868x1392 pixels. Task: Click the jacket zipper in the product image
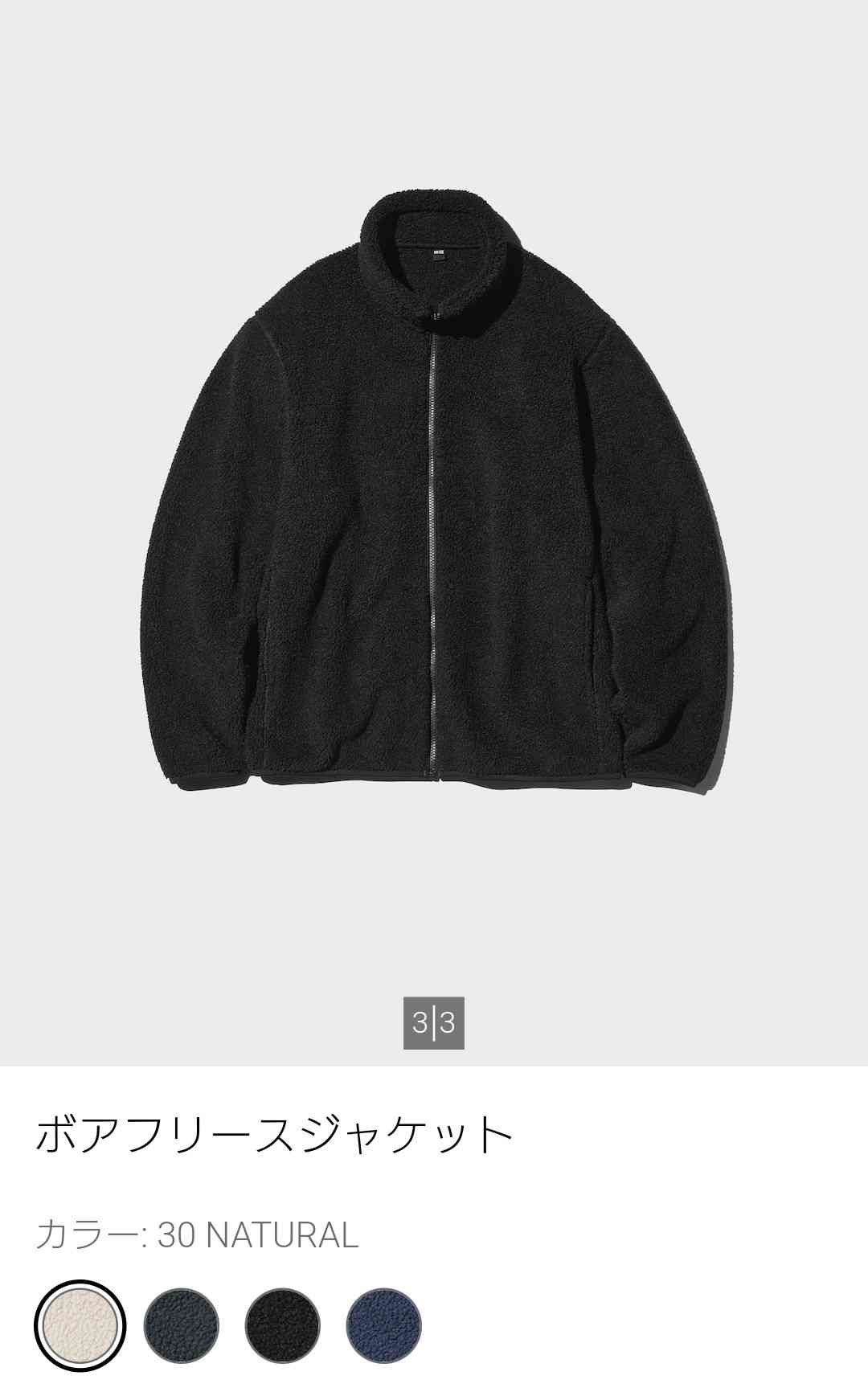coord(434,563)
